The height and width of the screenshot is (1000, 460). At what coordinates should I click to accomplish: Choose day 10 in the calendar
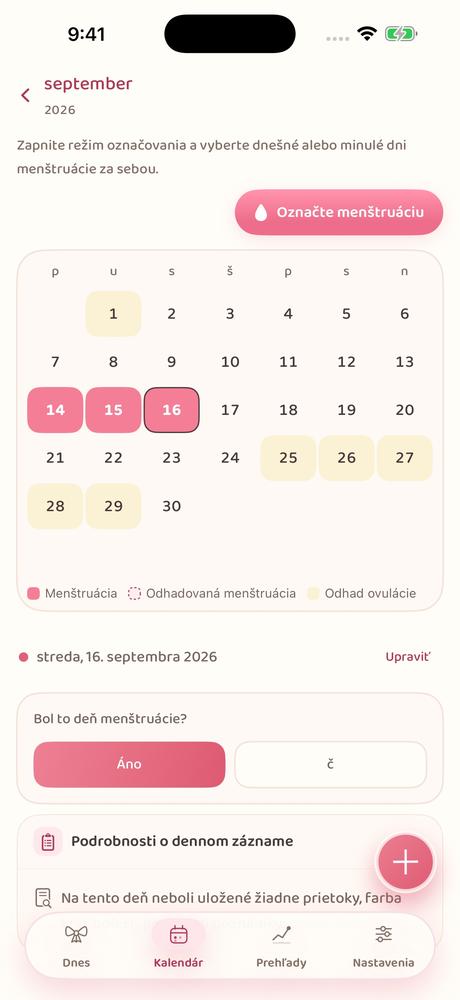click(x=230, y=362)
